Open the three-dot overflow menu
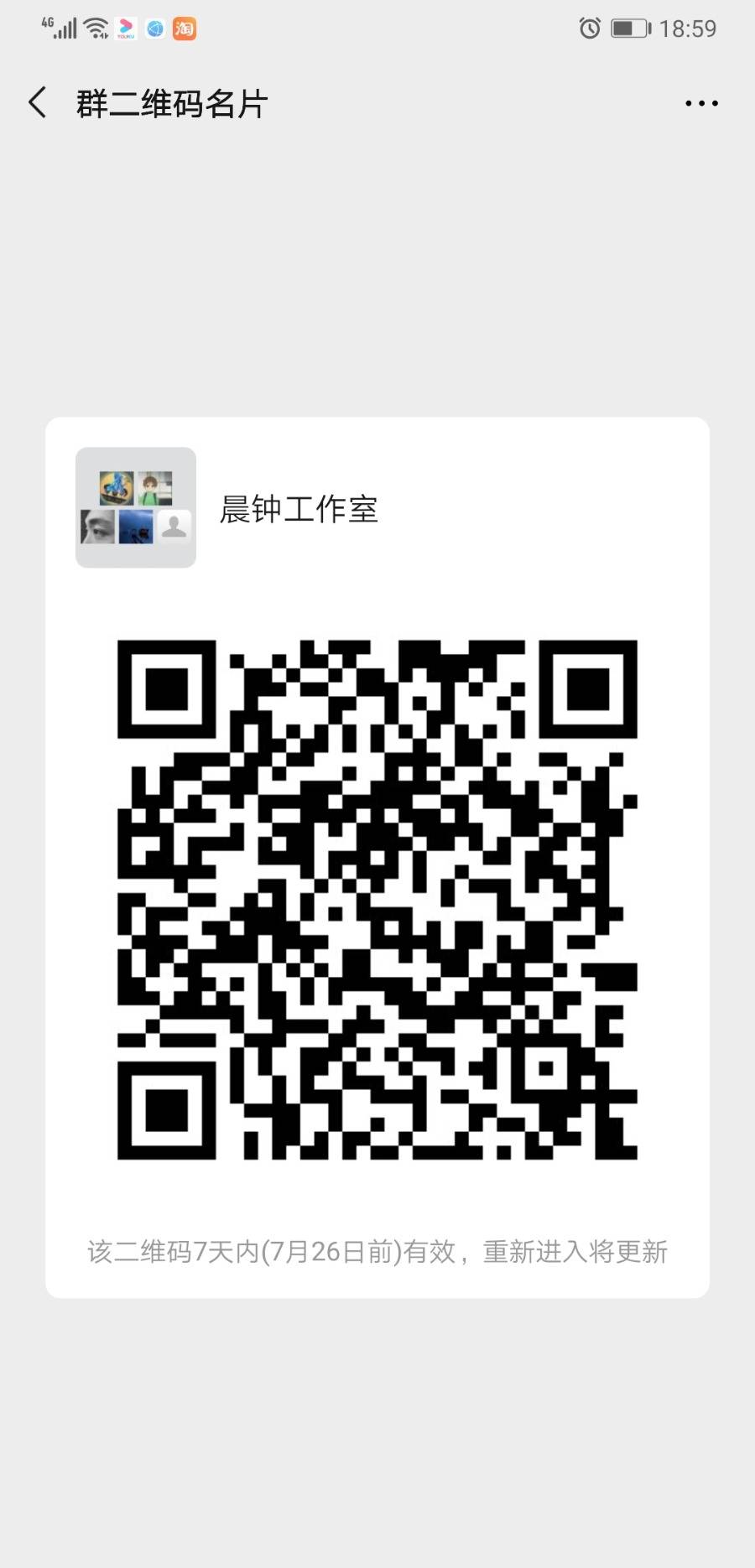755x1568 pixels. point(701,103)
